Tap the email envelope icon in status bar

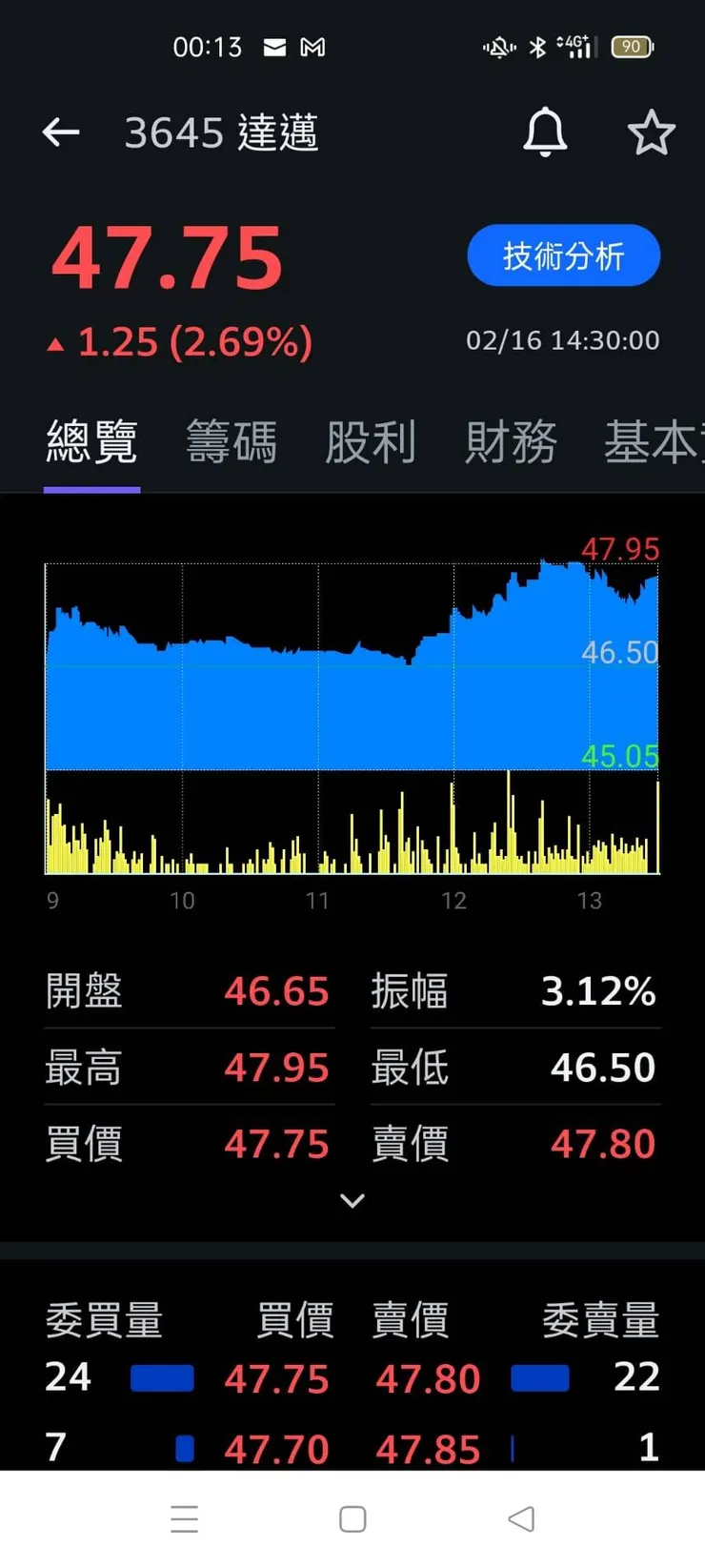(273, 46)
